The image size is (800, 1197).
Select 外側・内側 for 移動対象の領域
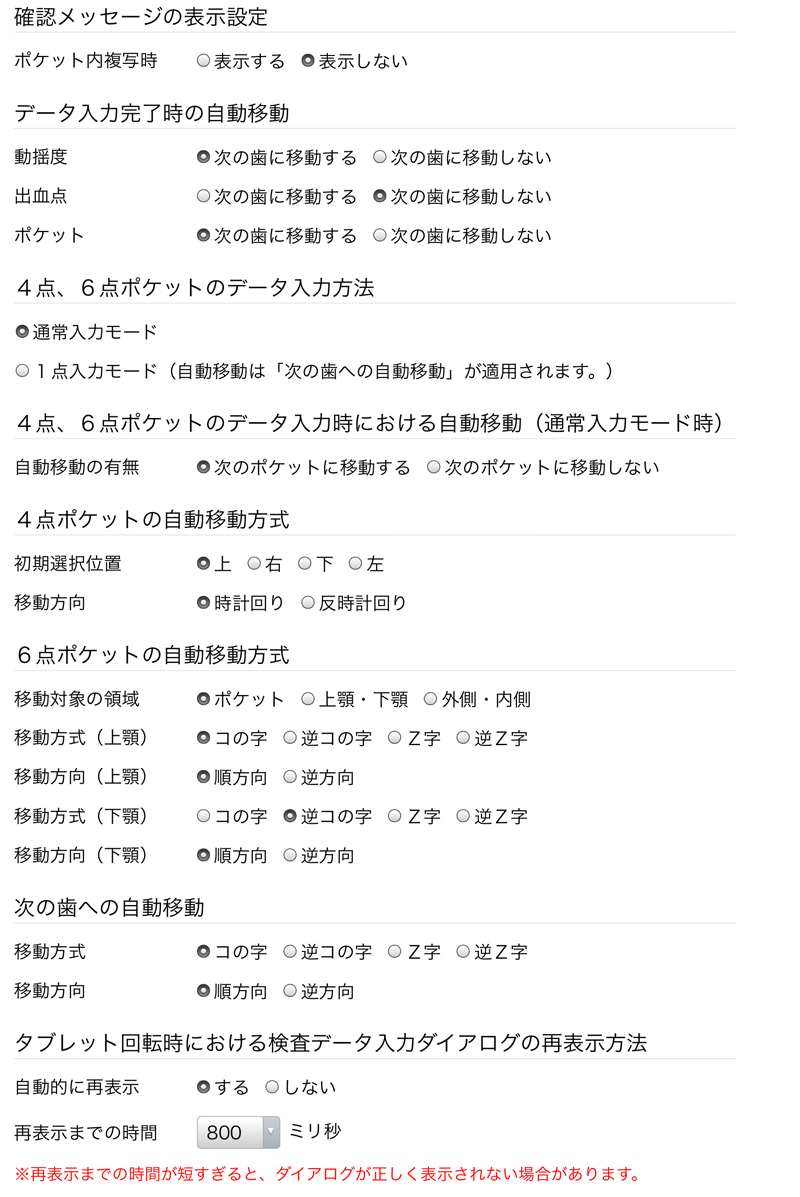[x=431, y=699]
